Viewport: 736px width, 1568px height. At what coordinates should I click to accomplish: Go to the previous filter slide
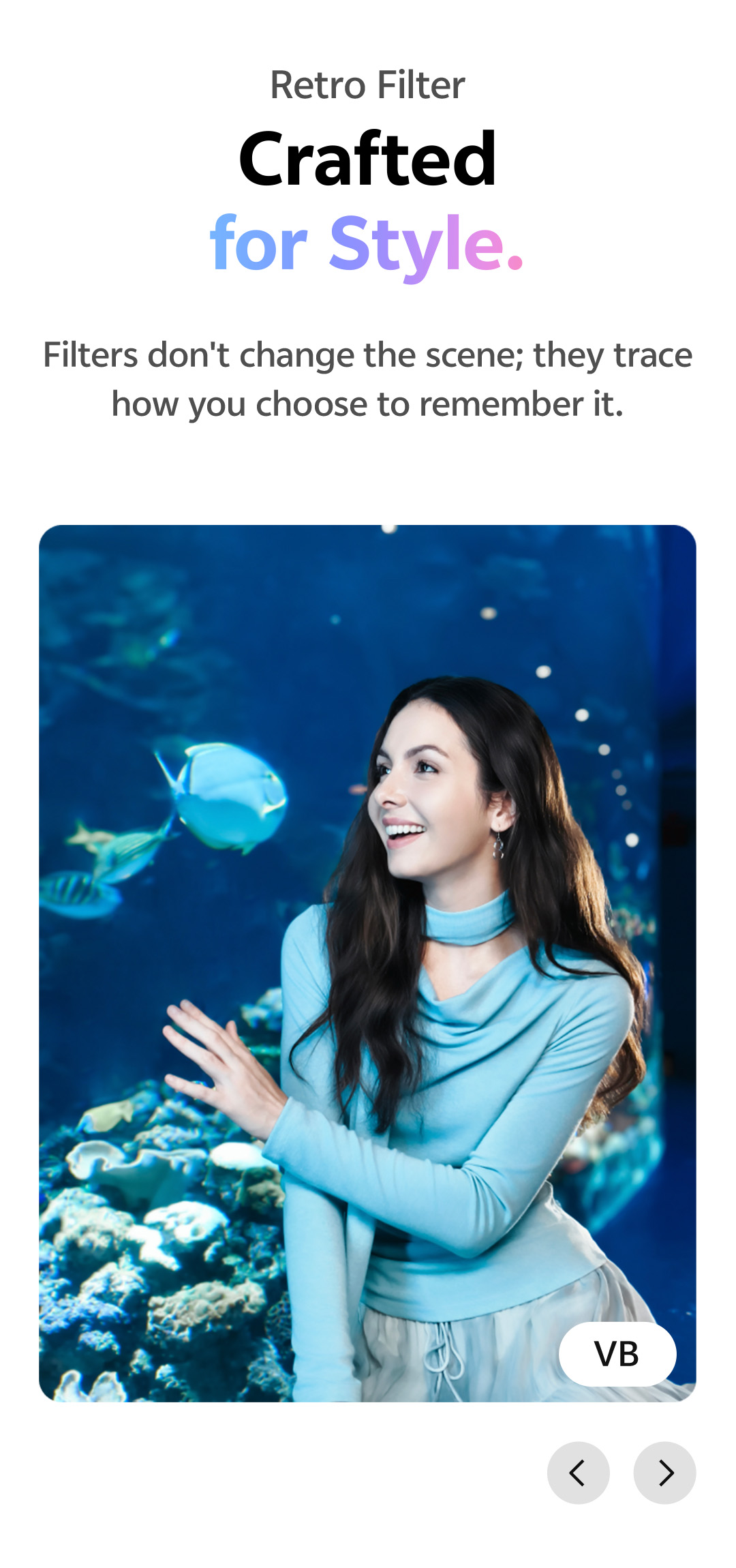pyautogui.click(x=578, y=1473)
